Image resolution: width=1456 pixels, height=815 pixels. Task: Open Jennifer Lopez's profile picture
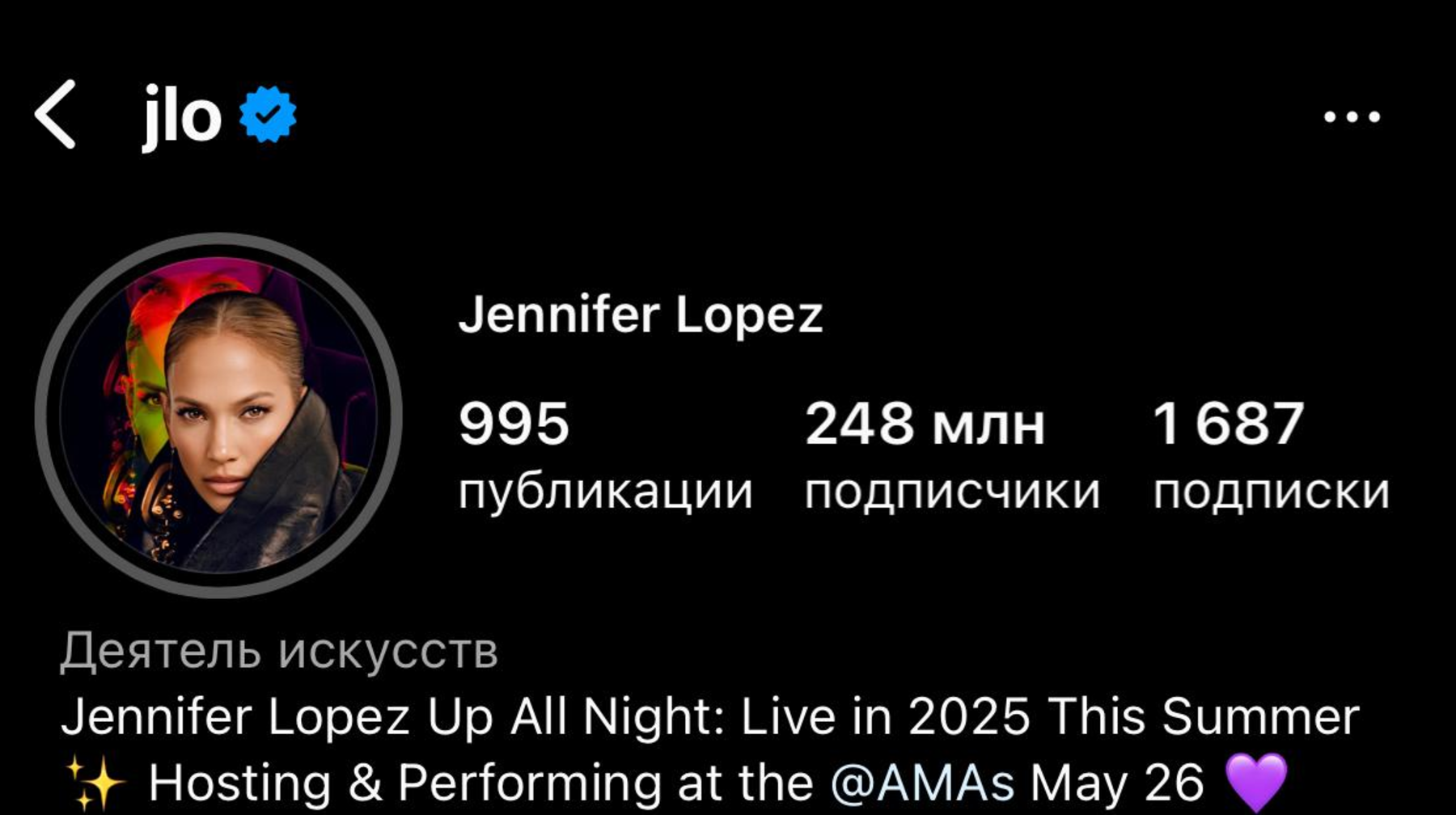218,415
